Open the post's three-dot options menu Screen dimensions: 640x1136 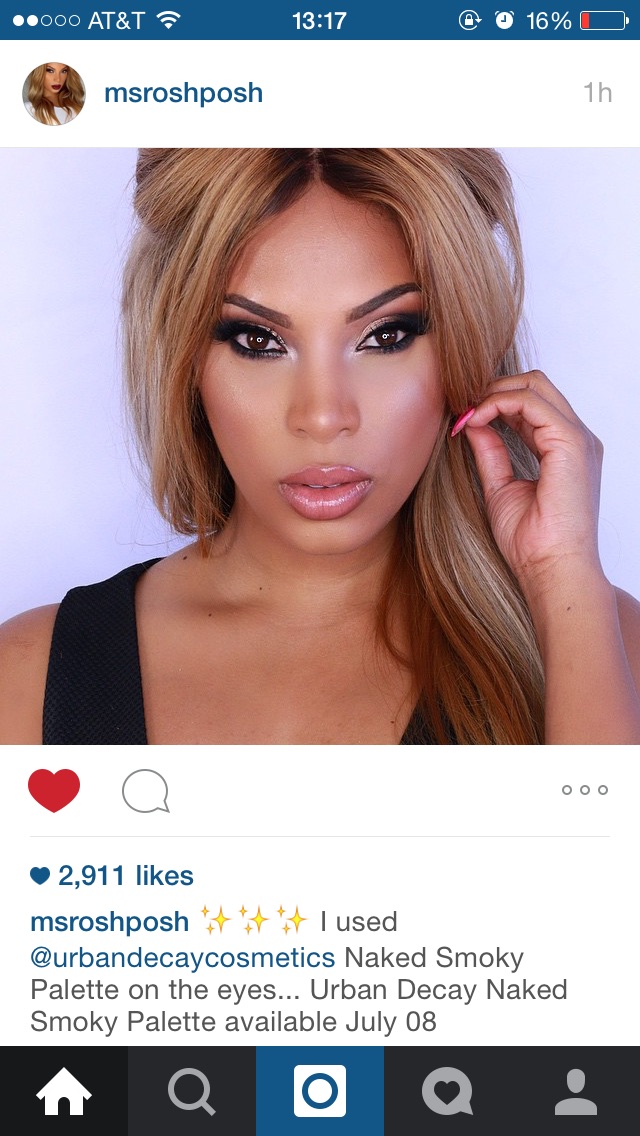click(584, 790)
